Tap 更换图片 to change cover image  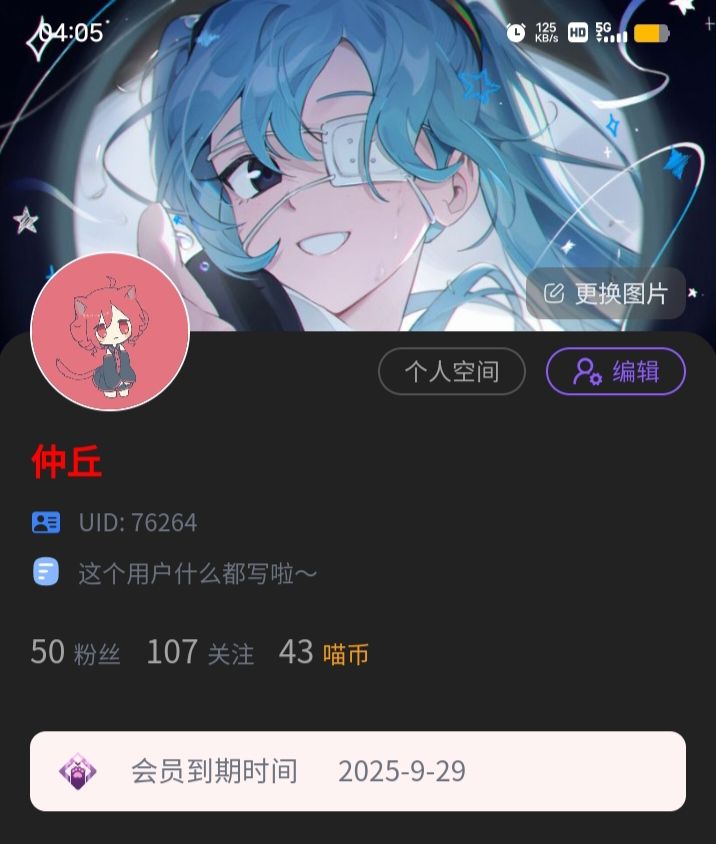606,294
